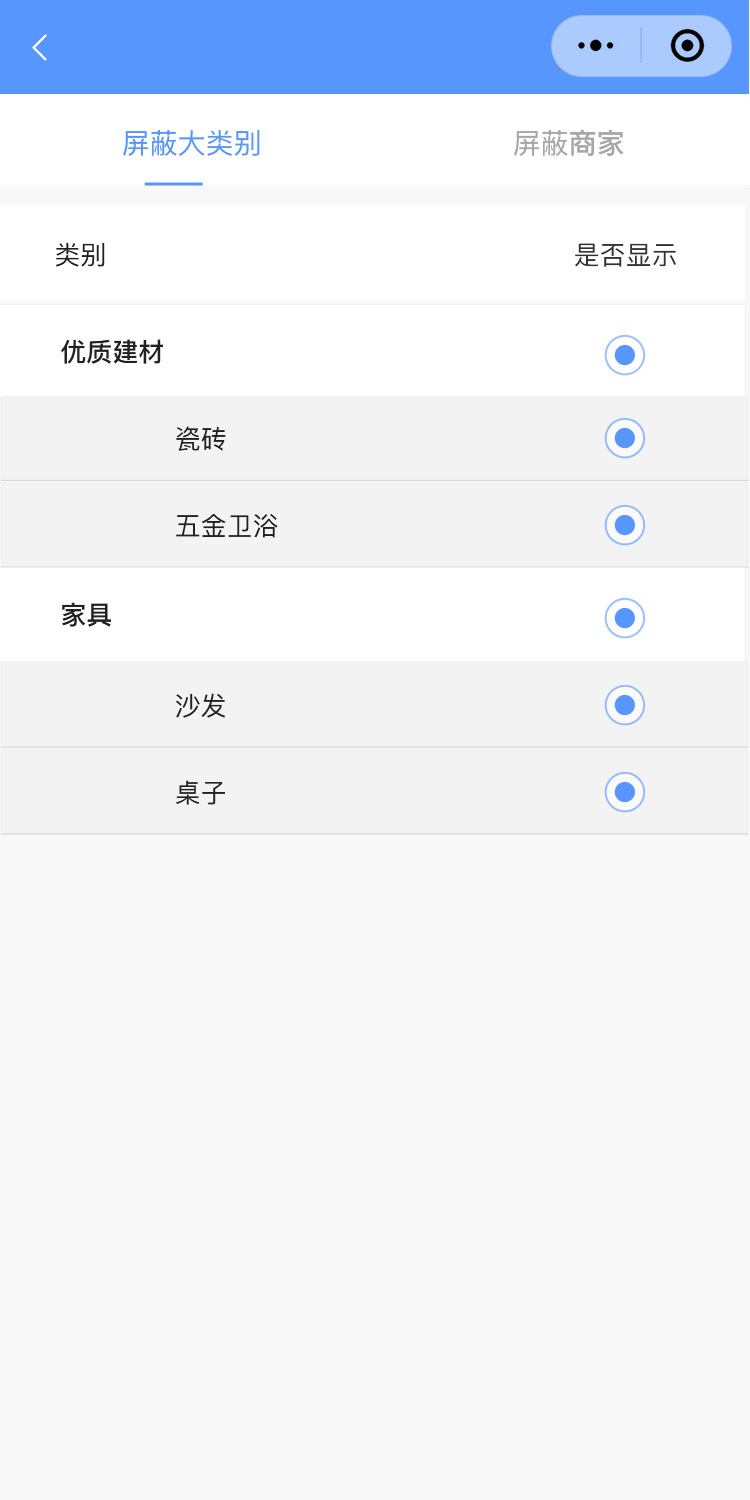This screenshot has width=750, height=1500.
Task: Close the mini program with the circle icon
Action: click(x=687, y=46)
